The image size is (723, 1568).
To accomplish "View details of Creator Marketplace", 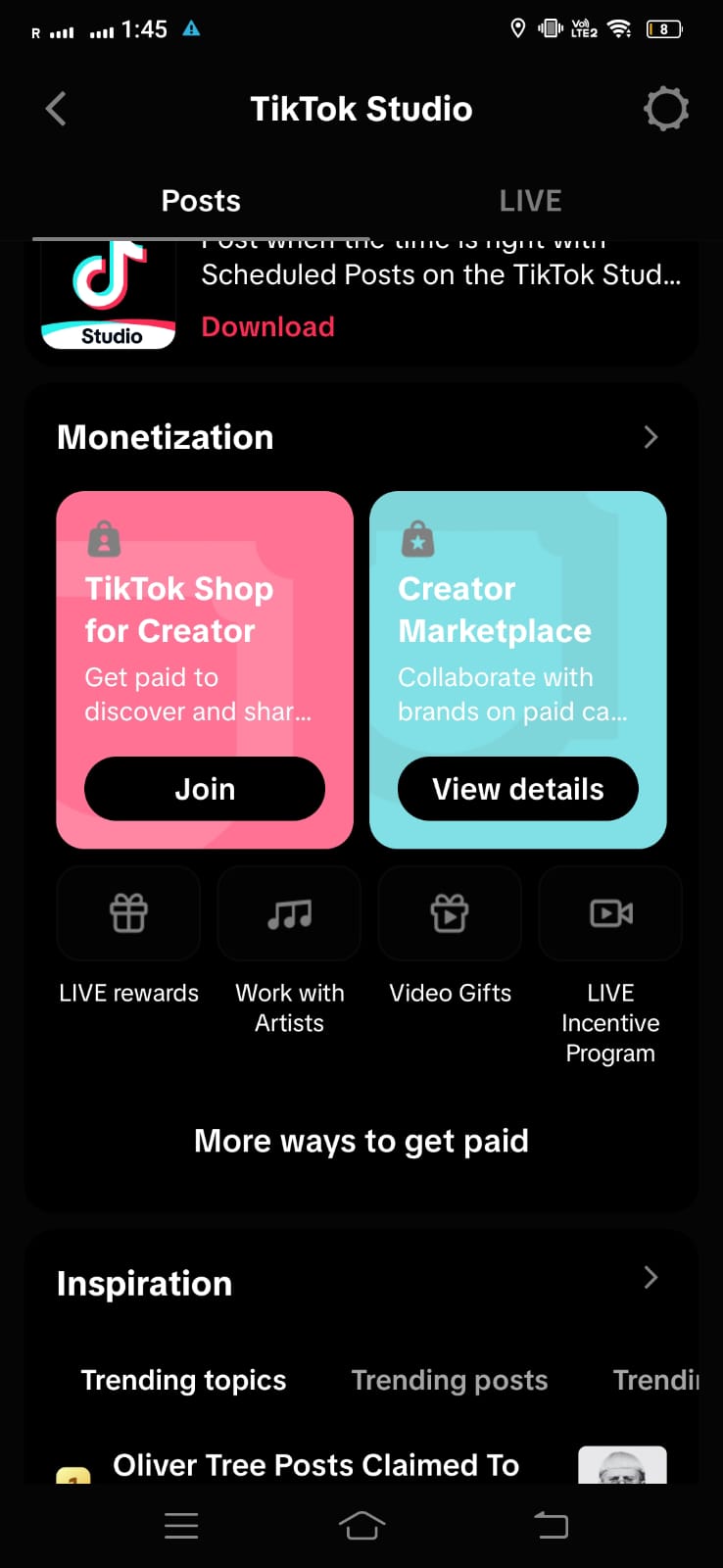I will (518, 789).
